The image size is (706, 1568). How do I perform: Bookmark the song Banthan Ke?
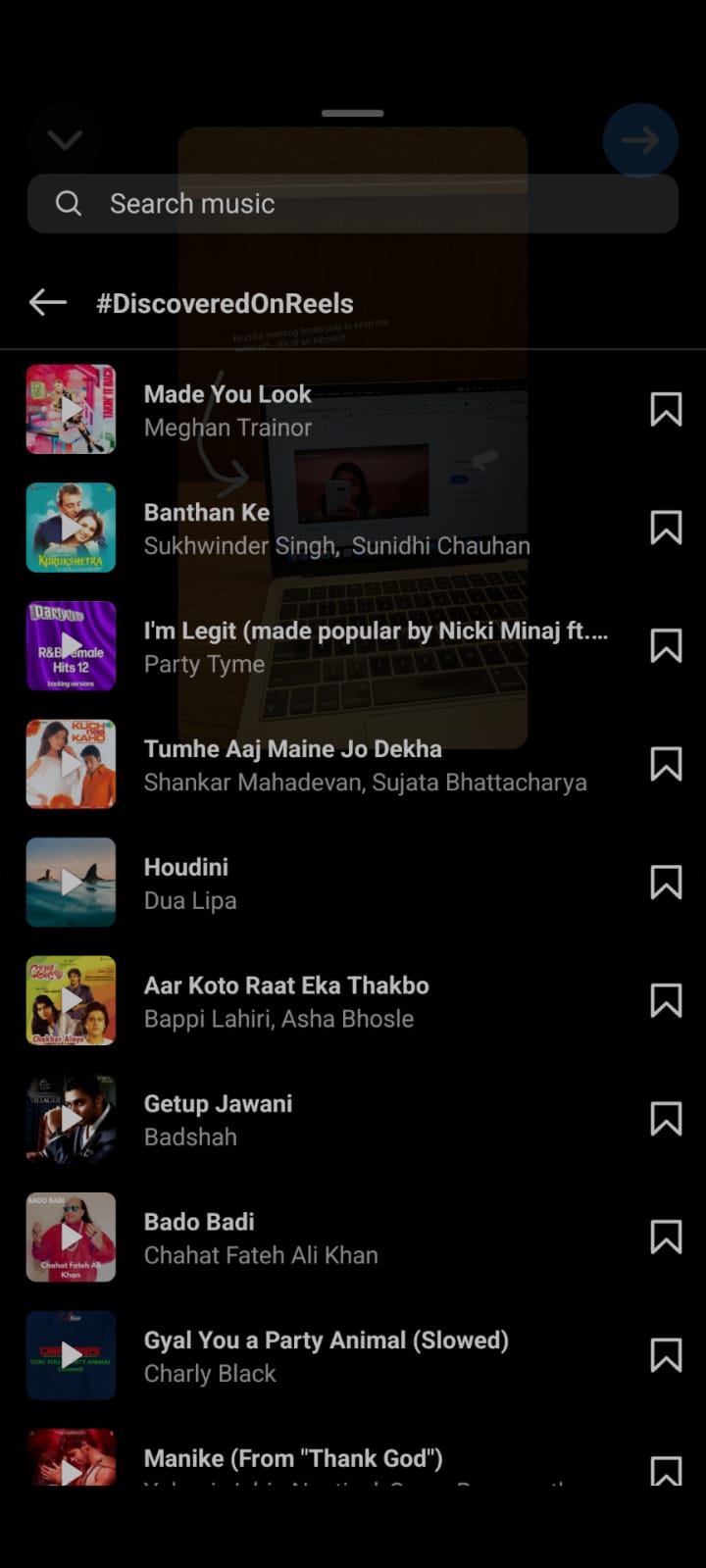point(666,528)
